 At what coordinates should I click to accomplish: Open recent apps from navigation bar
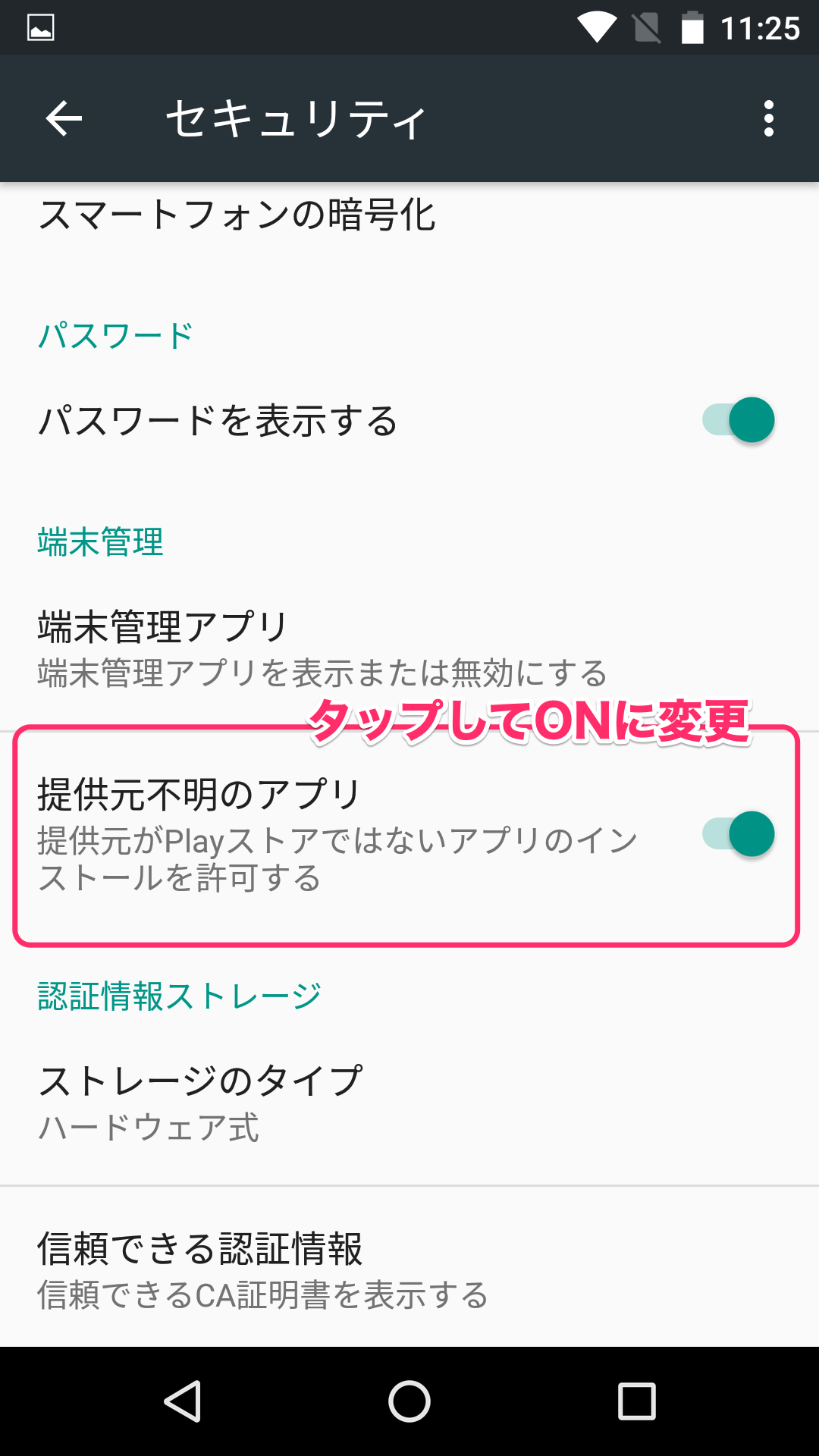coord(636,1401)
